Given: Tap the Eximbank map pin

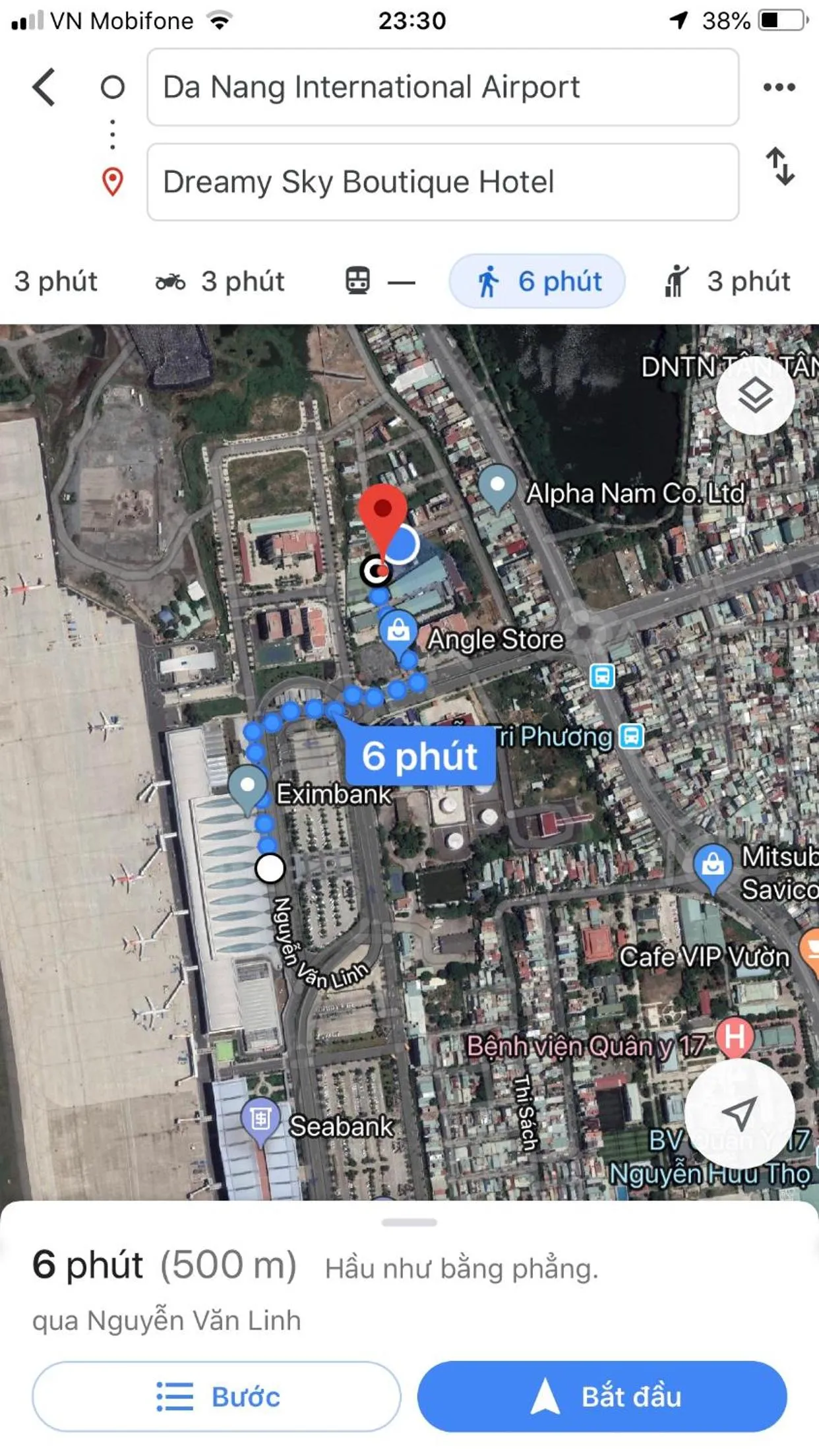Looking at the screenshot, I should pos(247,788).
